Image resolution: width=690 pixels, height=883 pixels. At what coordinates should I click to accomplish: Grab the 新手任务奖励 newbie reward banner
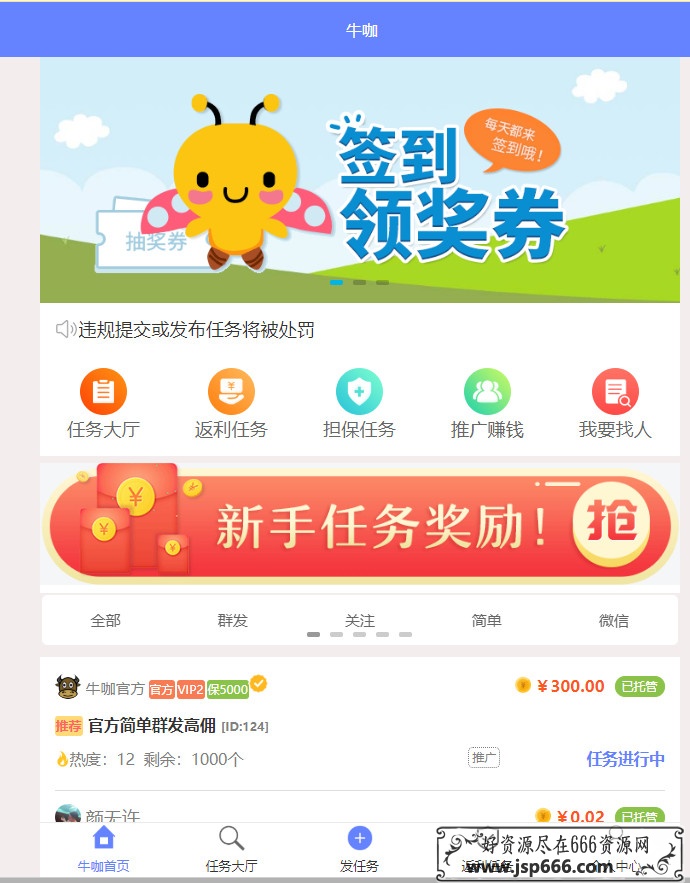[360, 525]
